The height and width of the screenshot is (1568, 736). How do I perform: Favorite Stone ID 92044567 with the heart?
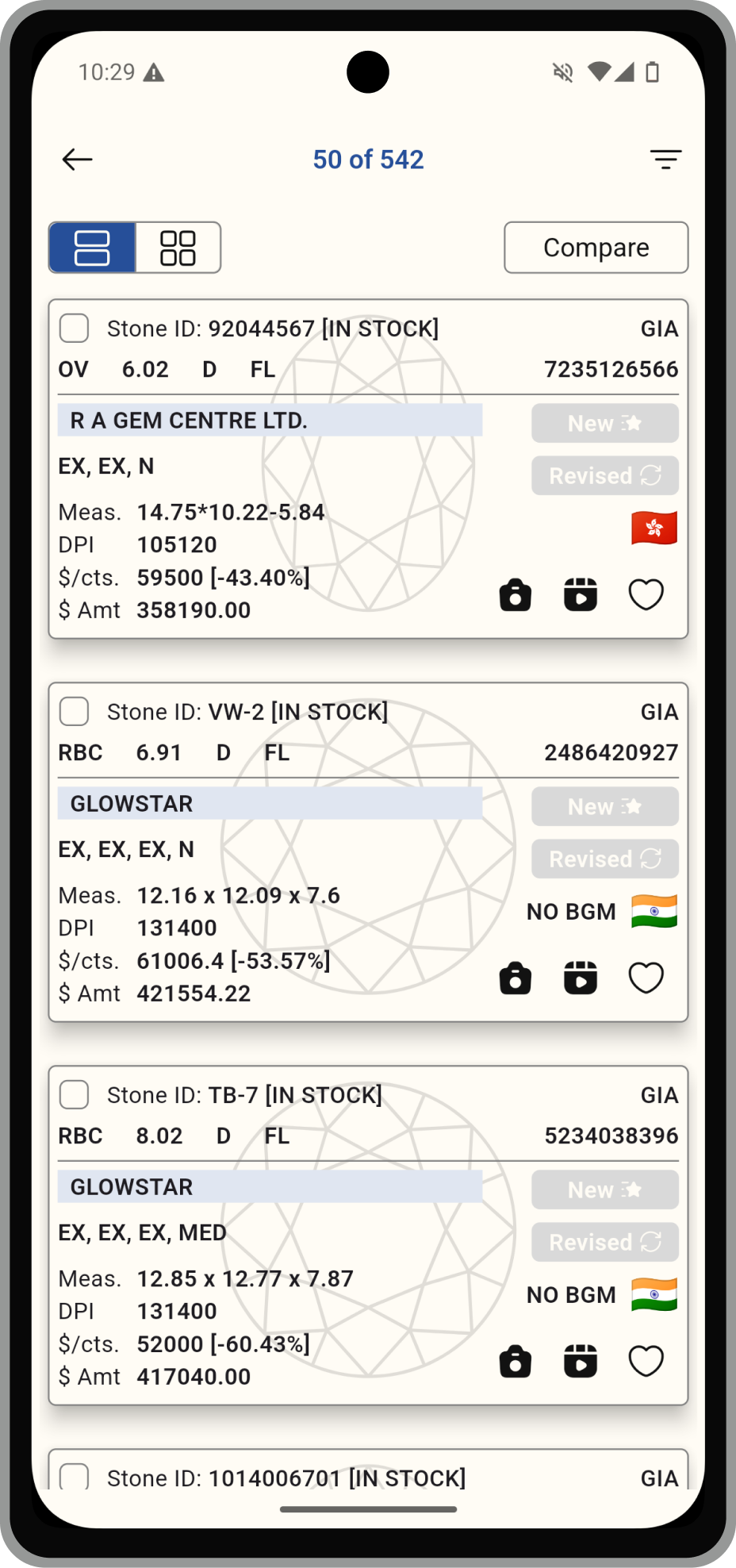(x=646, y=595)
